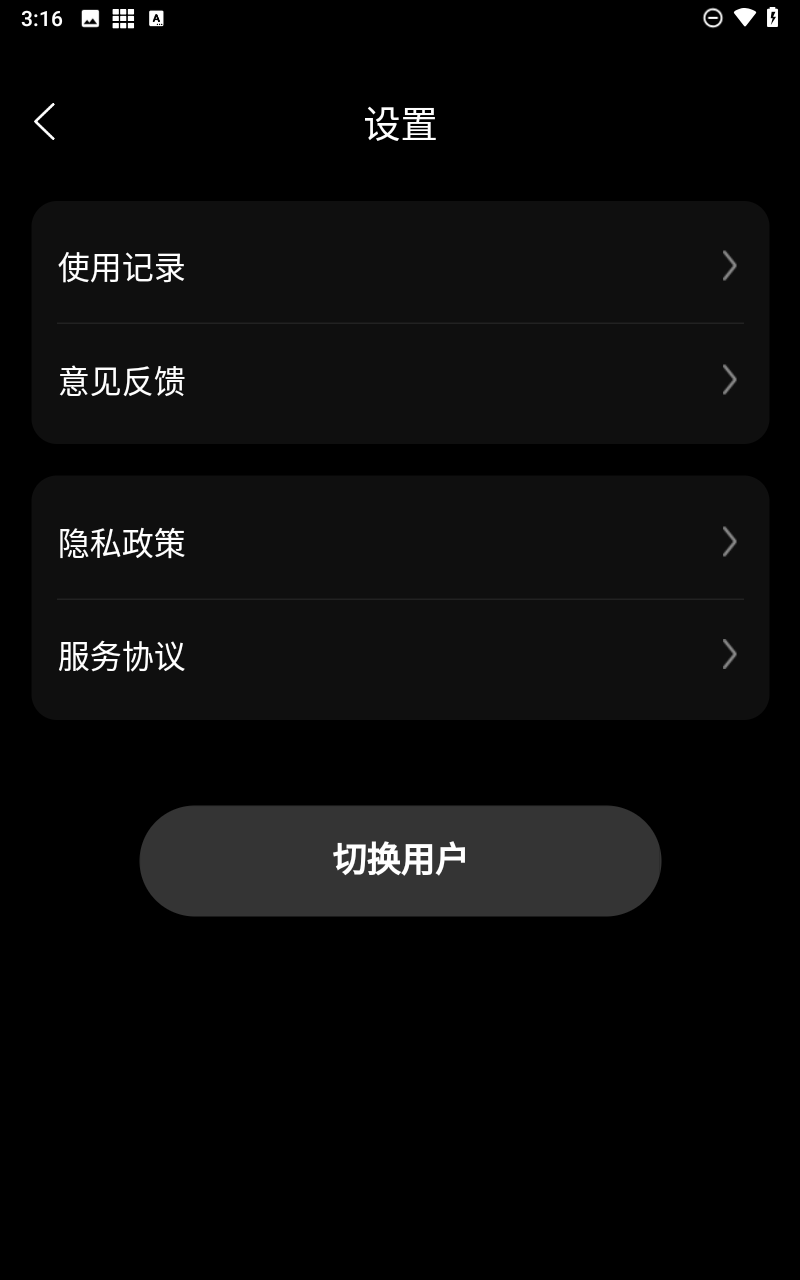Viewport: 800px width, 1280px height.
Task: Tap the grid app notification icon
Action: coord(122,17)
